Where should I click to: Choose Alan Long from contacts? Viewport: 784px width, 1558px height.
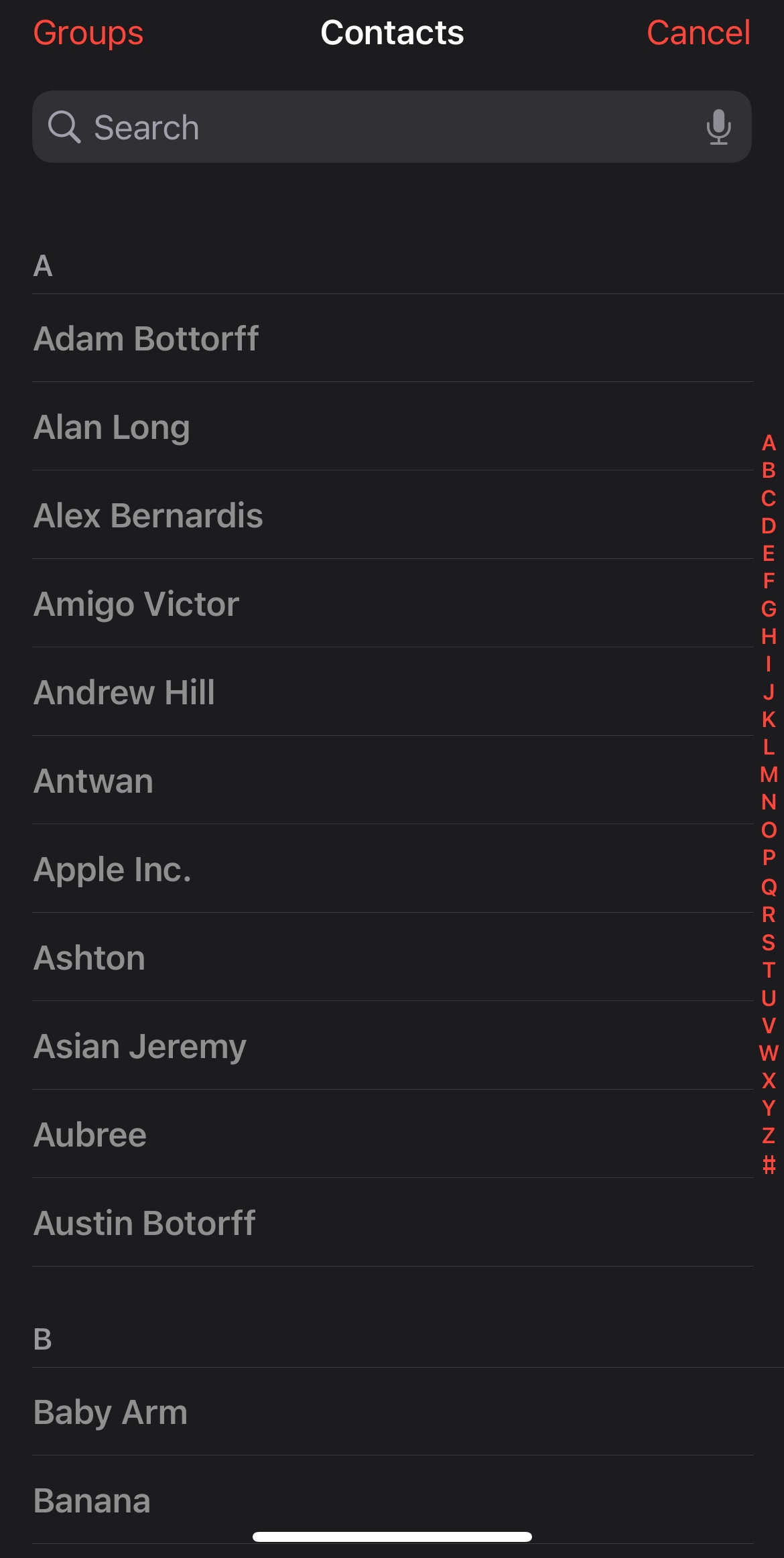pos(112,428)
